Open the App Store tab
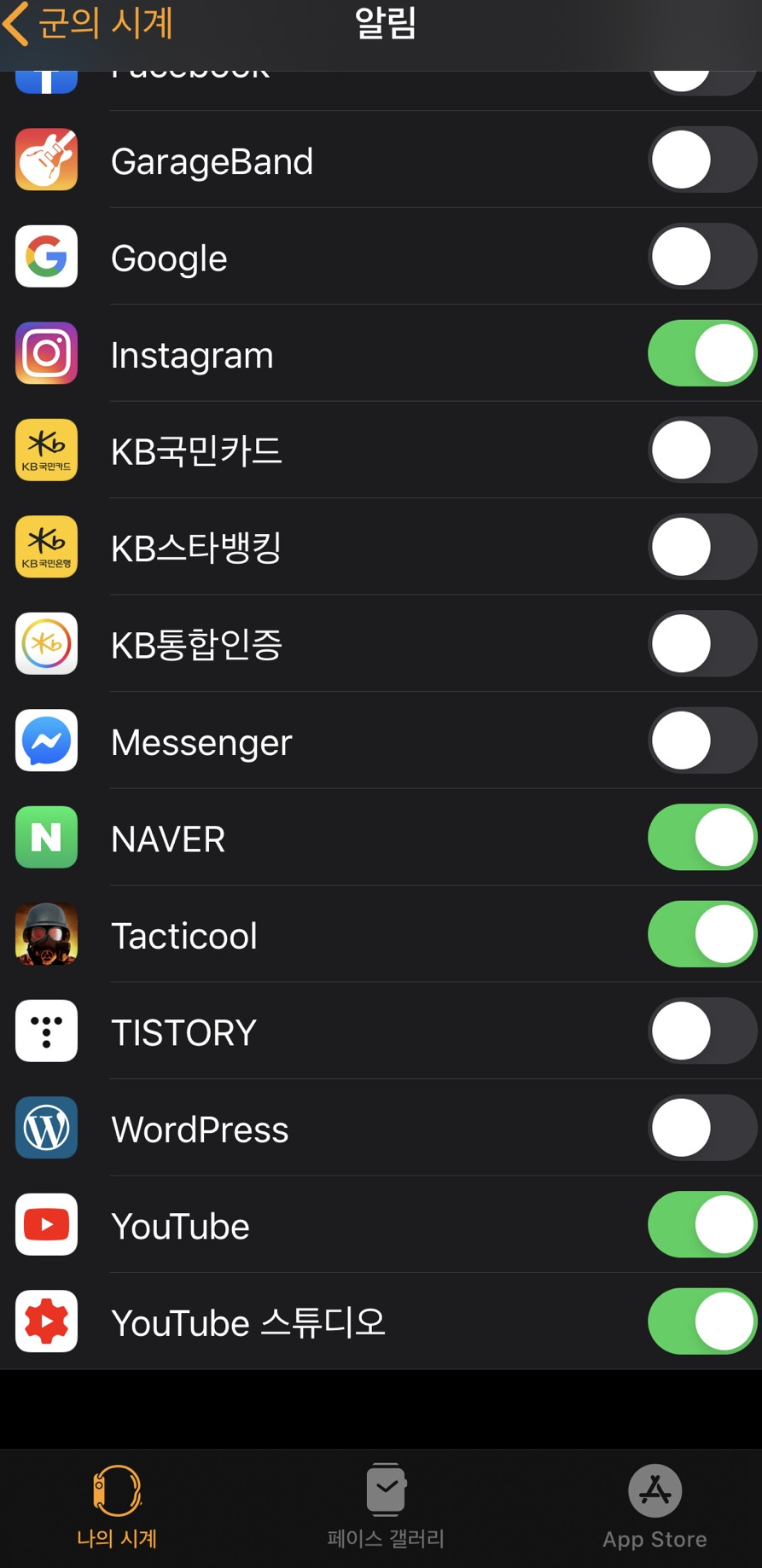Image resolution: width=762 pixels, height=1568 pixels. click(654, 1510)
